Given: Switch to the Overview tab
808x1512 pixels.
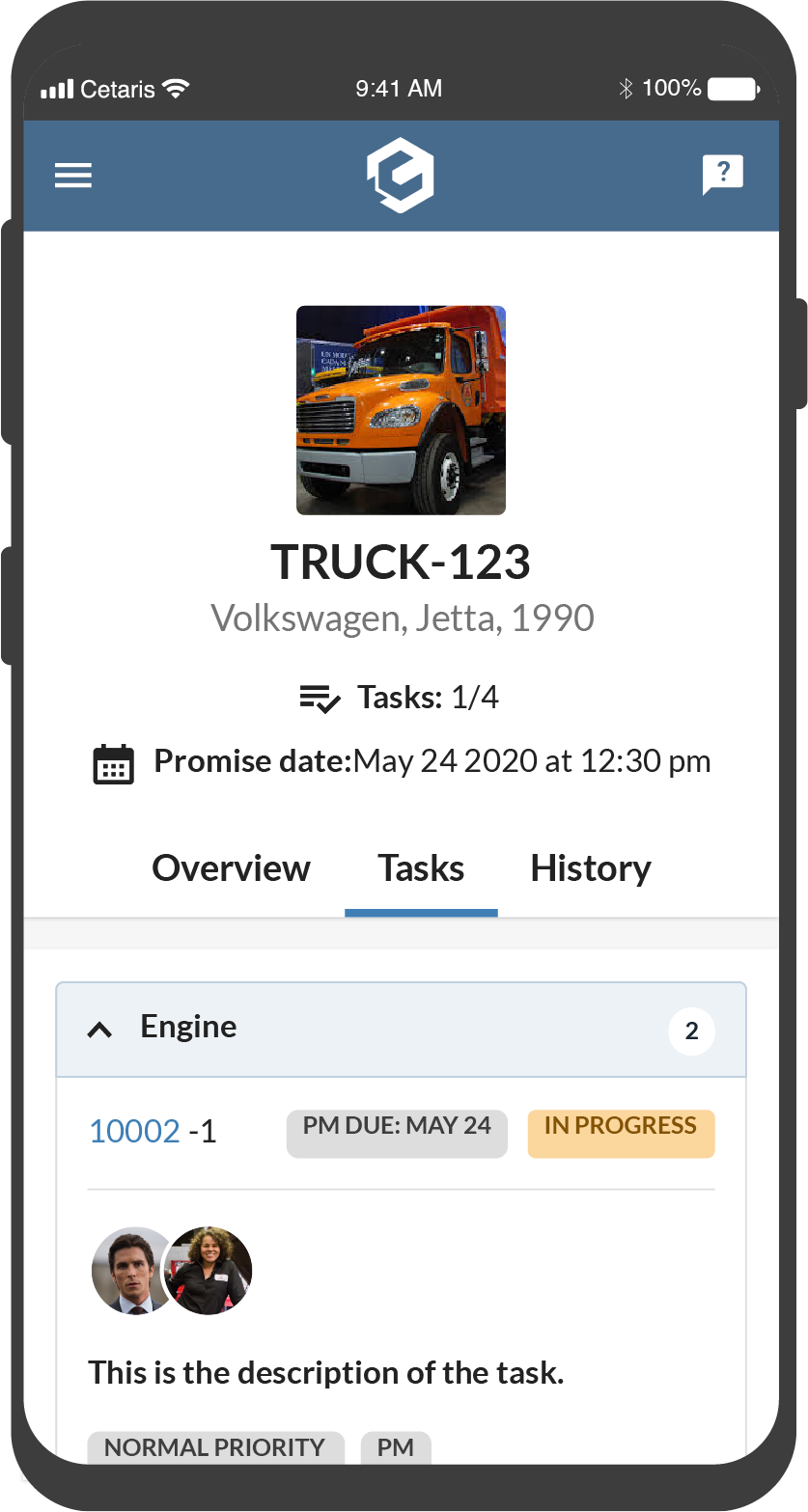Looking at the screenshot, I should (231, 868).
